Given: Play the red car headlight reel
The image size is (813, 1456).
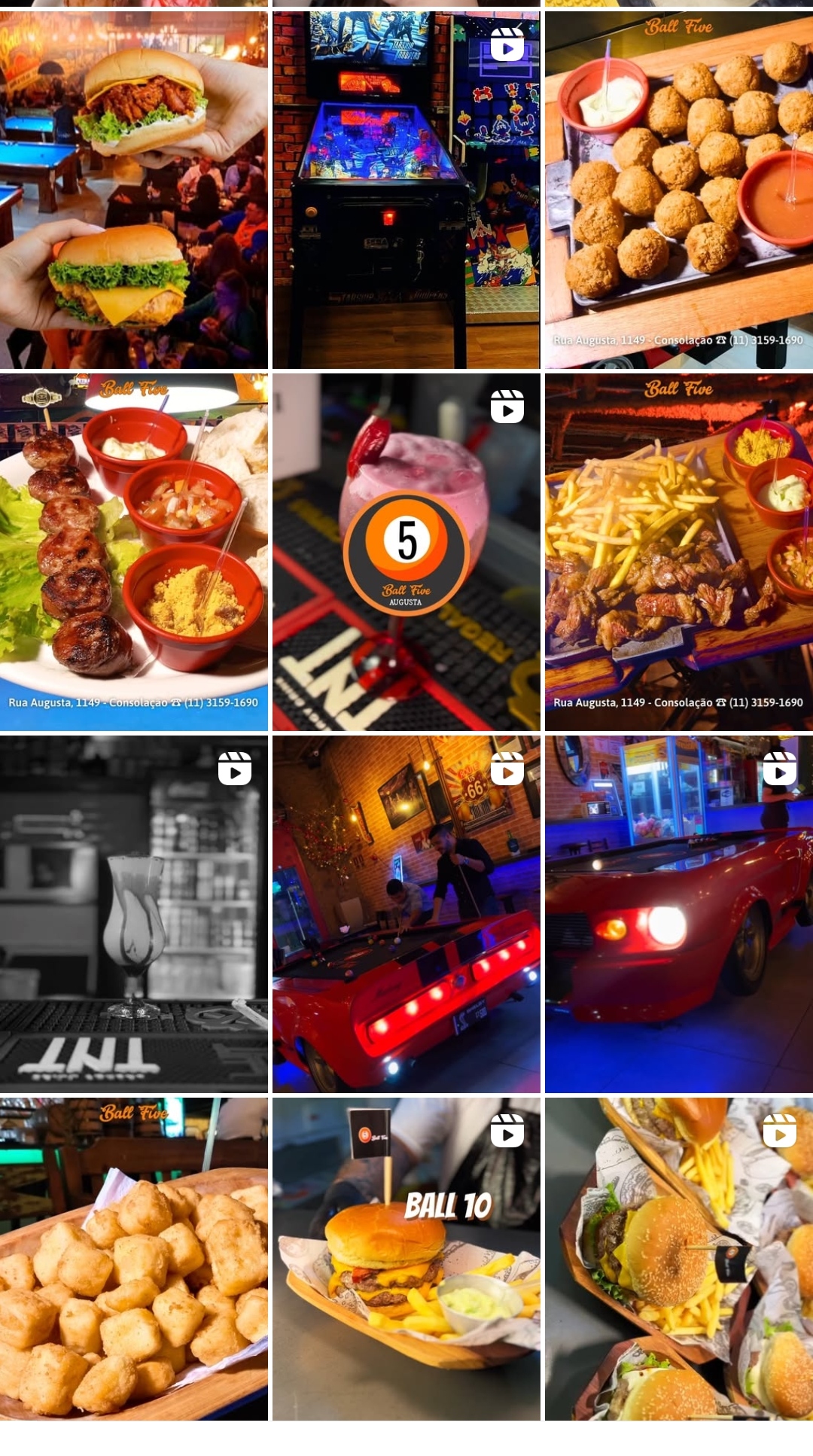Looking at the screenshot, I should coord(678,914).
